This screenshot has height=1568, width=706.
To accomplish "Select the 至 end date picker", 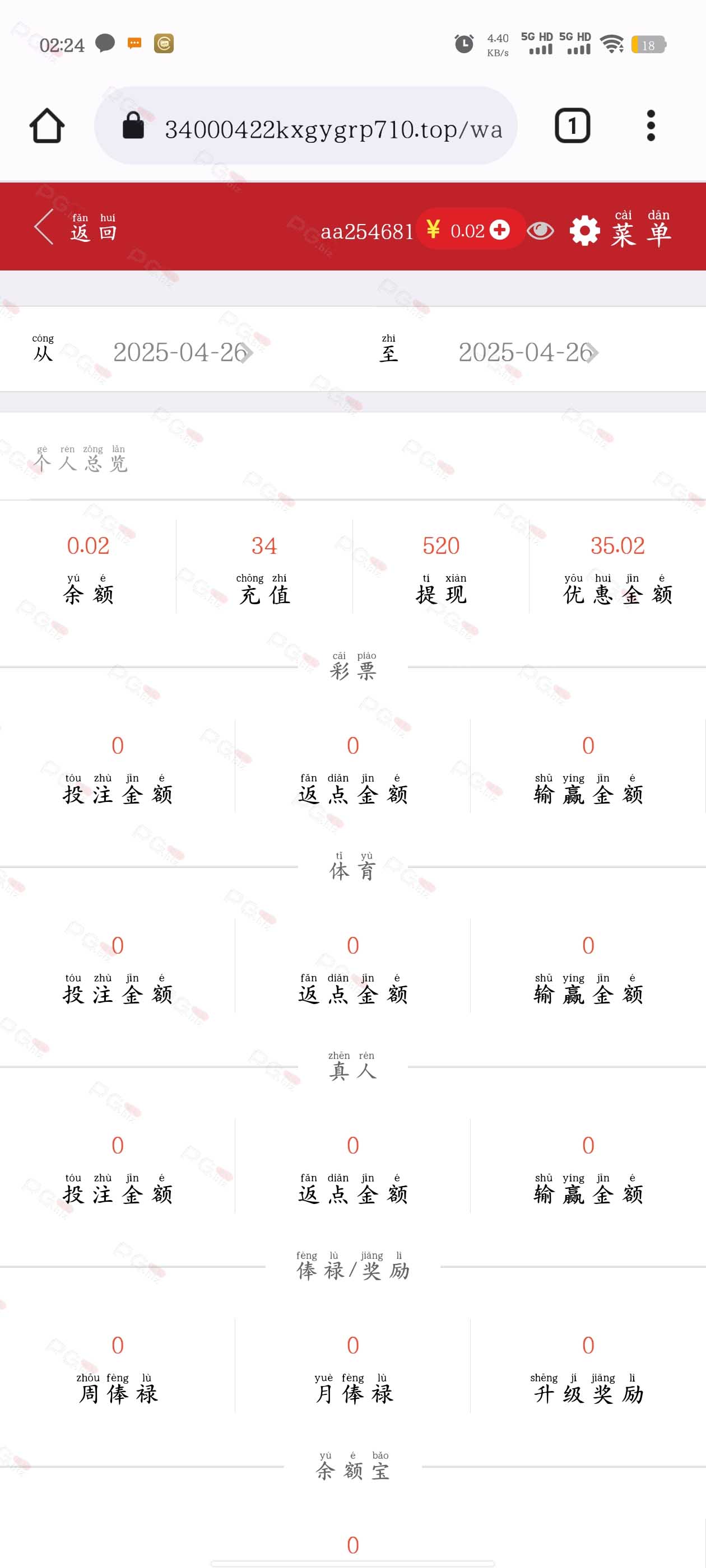I will tap(528, 352).
